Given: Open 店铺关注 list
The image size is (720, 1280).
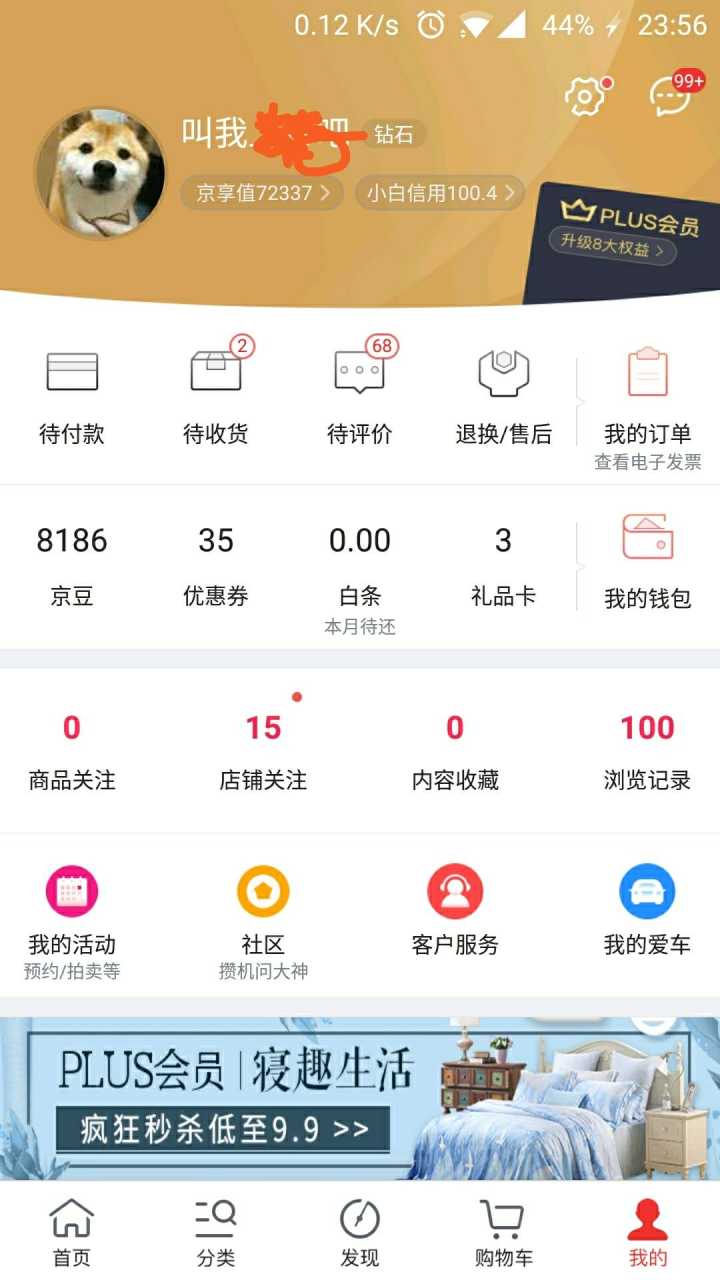Looking at the screenshot, I should (263, 750).
